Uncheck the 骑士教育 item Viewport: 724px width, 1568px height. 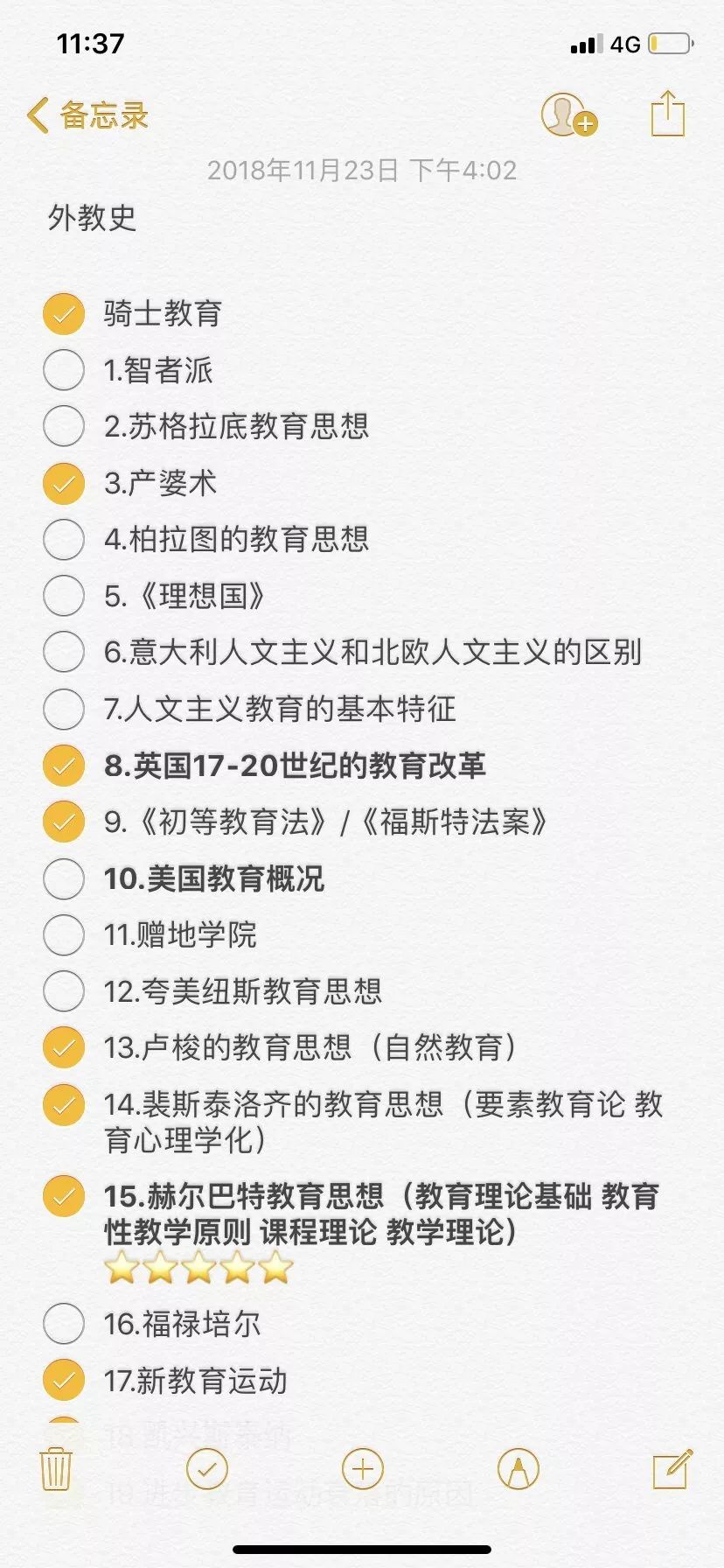point(64,314)
